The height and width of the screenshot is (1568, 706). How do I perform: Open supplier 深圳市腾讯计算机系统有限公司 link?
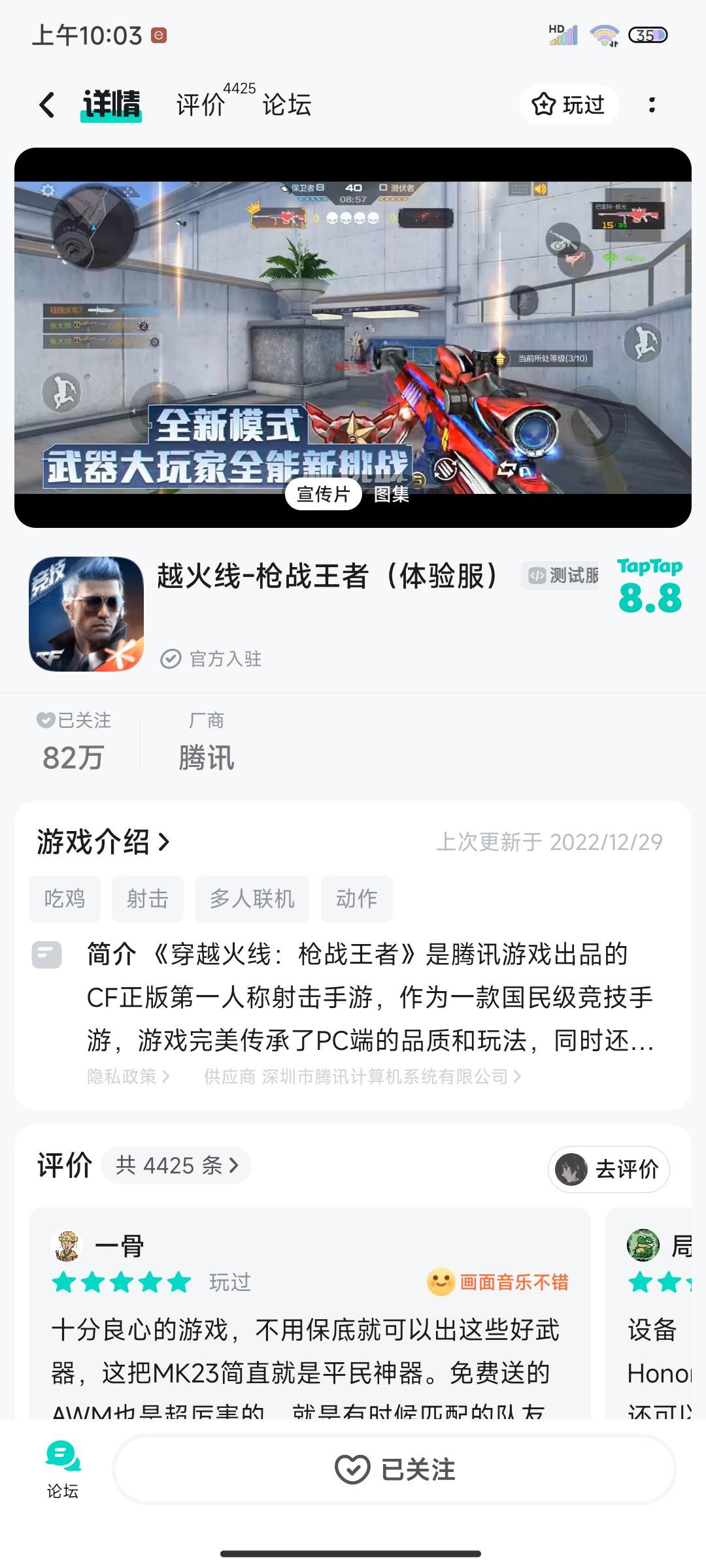point(389,1072)
